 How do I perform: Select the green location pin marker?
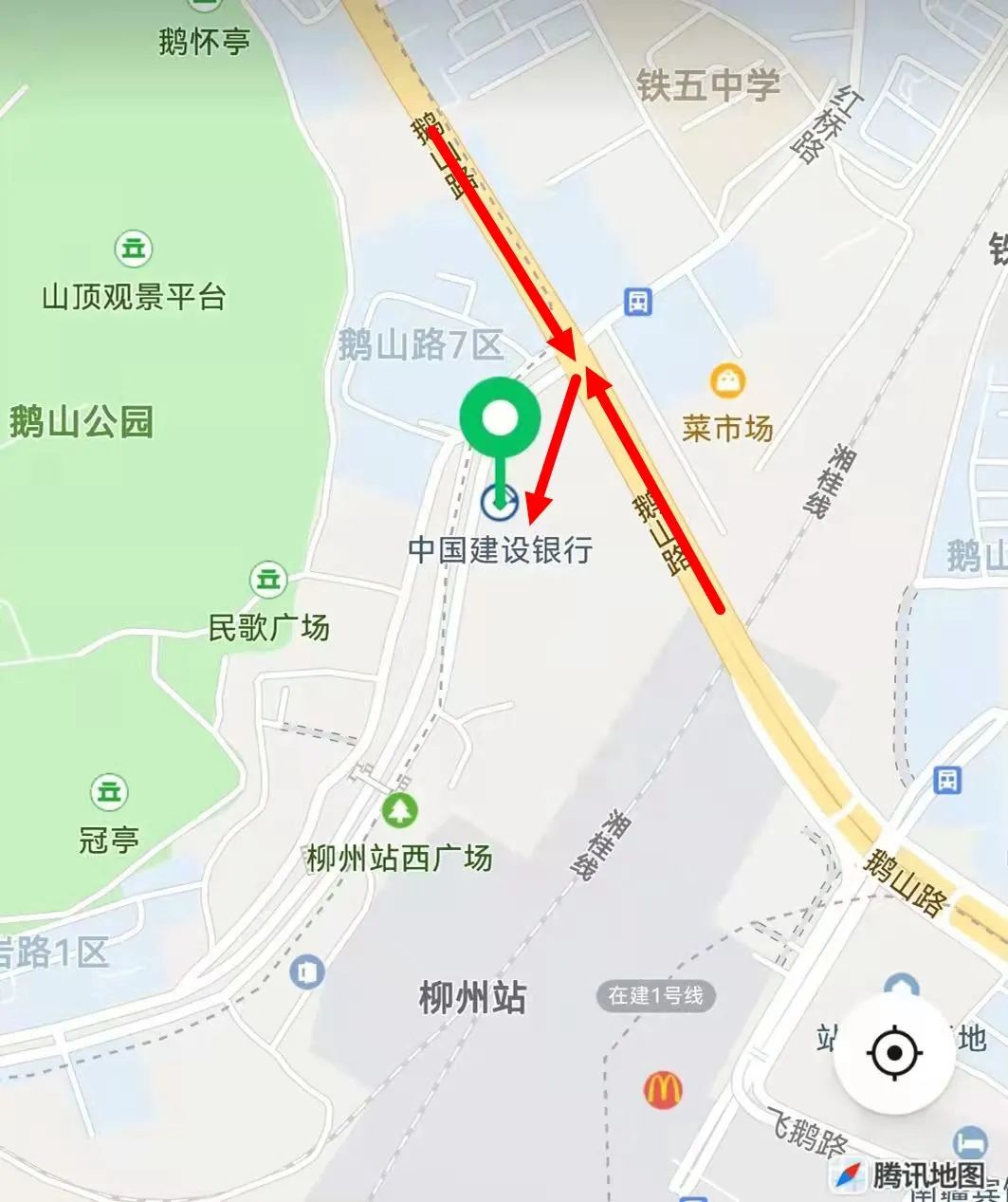tap(500, 417)
